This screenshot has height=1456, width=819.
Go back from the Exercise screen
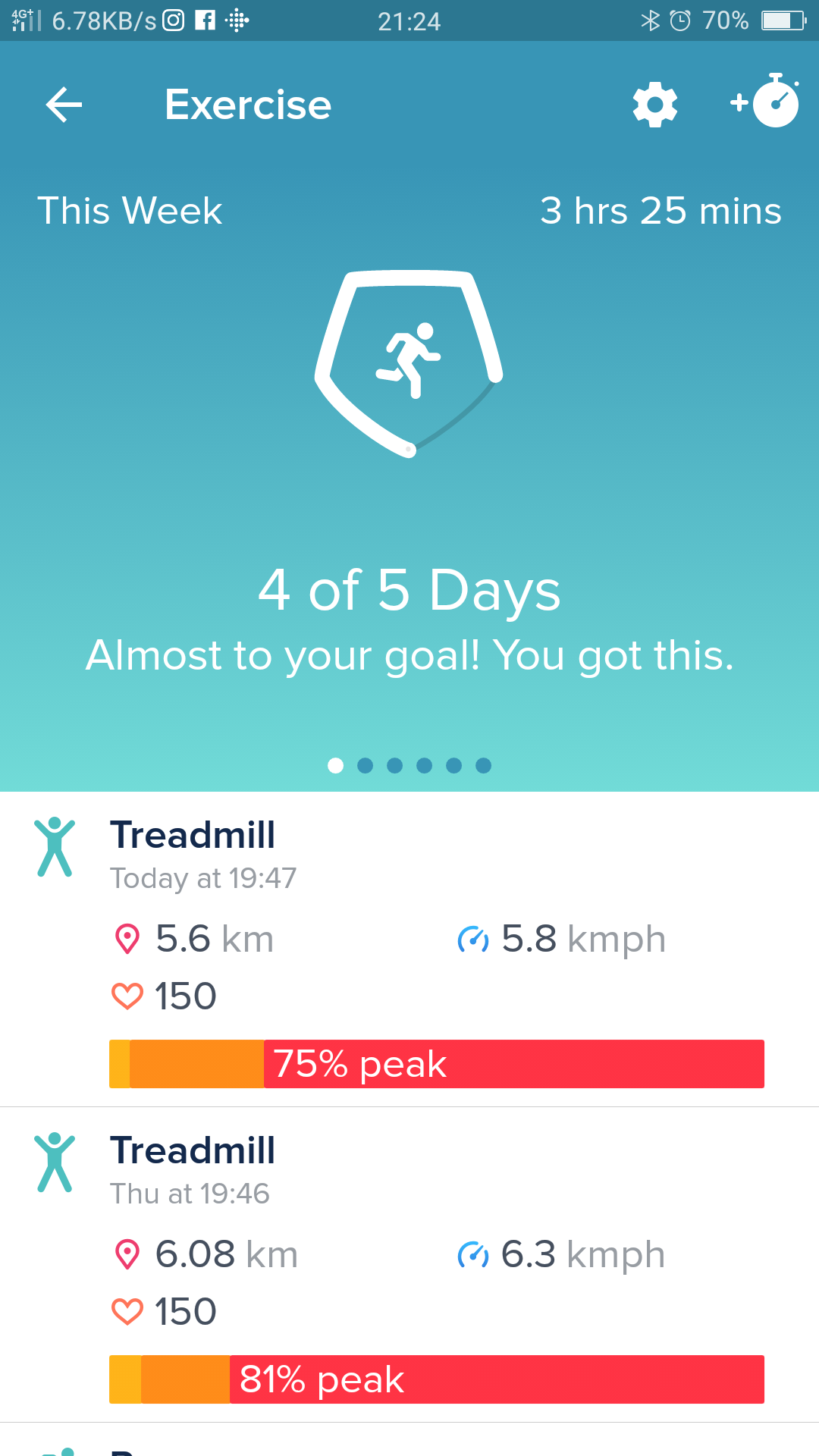pos(64,105)
